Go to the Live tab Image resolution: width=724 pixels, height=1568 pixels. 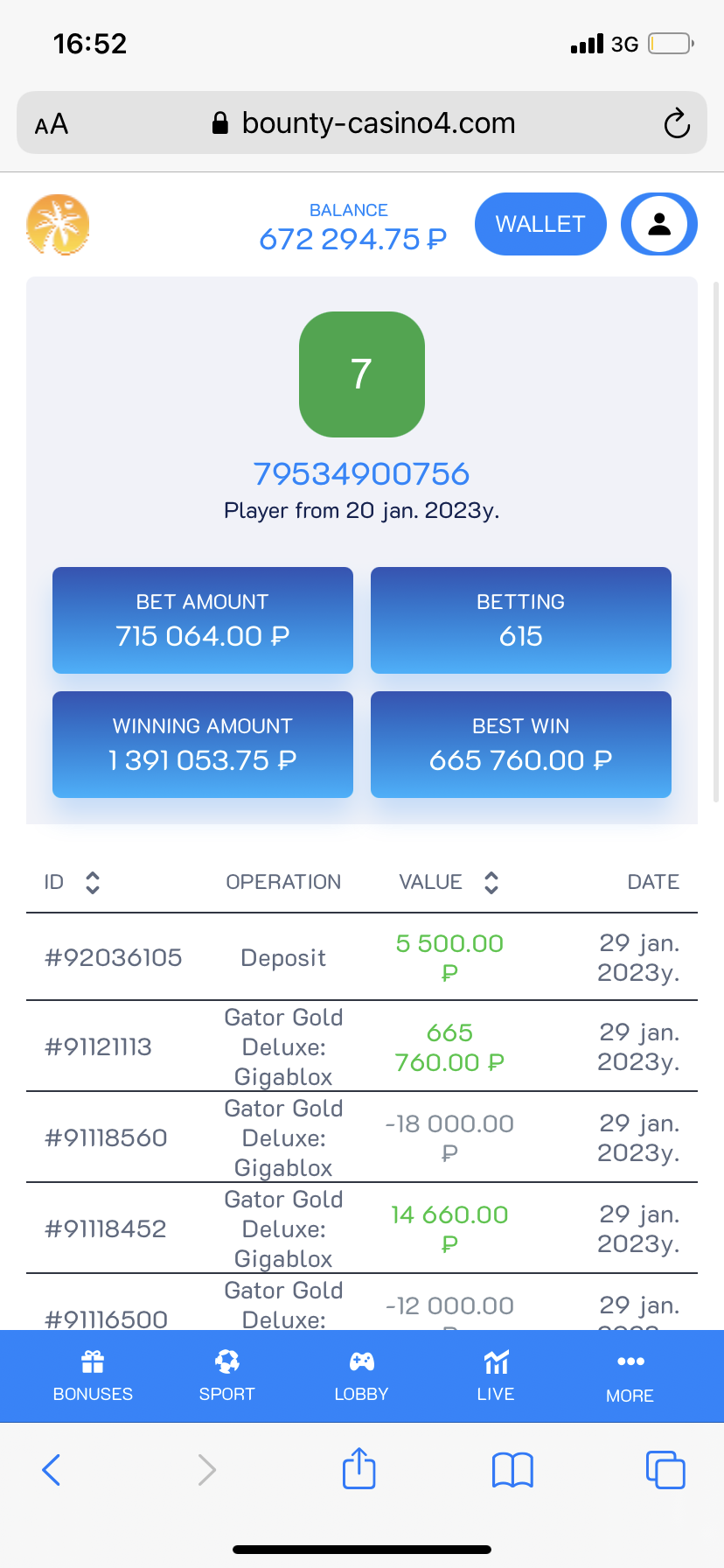pos(496,1375)
